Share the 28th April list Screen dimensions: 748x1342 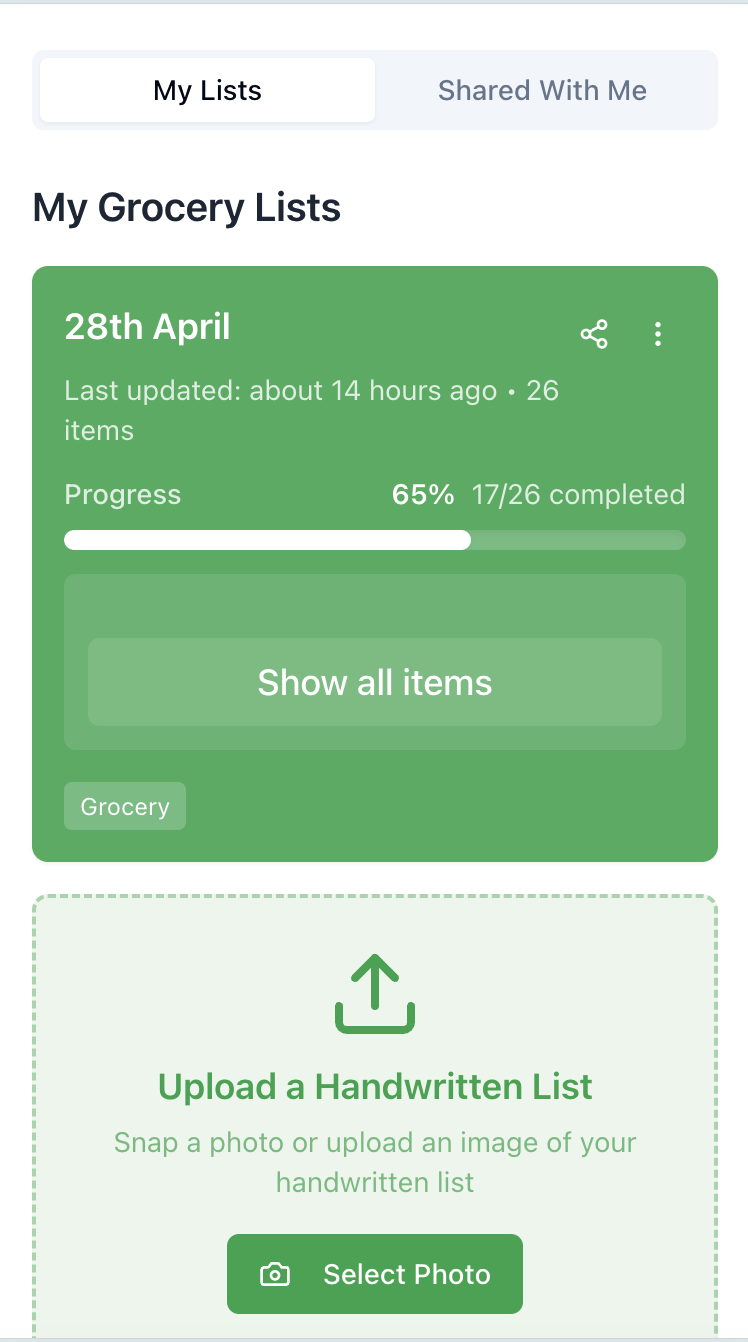click(594, 334)
